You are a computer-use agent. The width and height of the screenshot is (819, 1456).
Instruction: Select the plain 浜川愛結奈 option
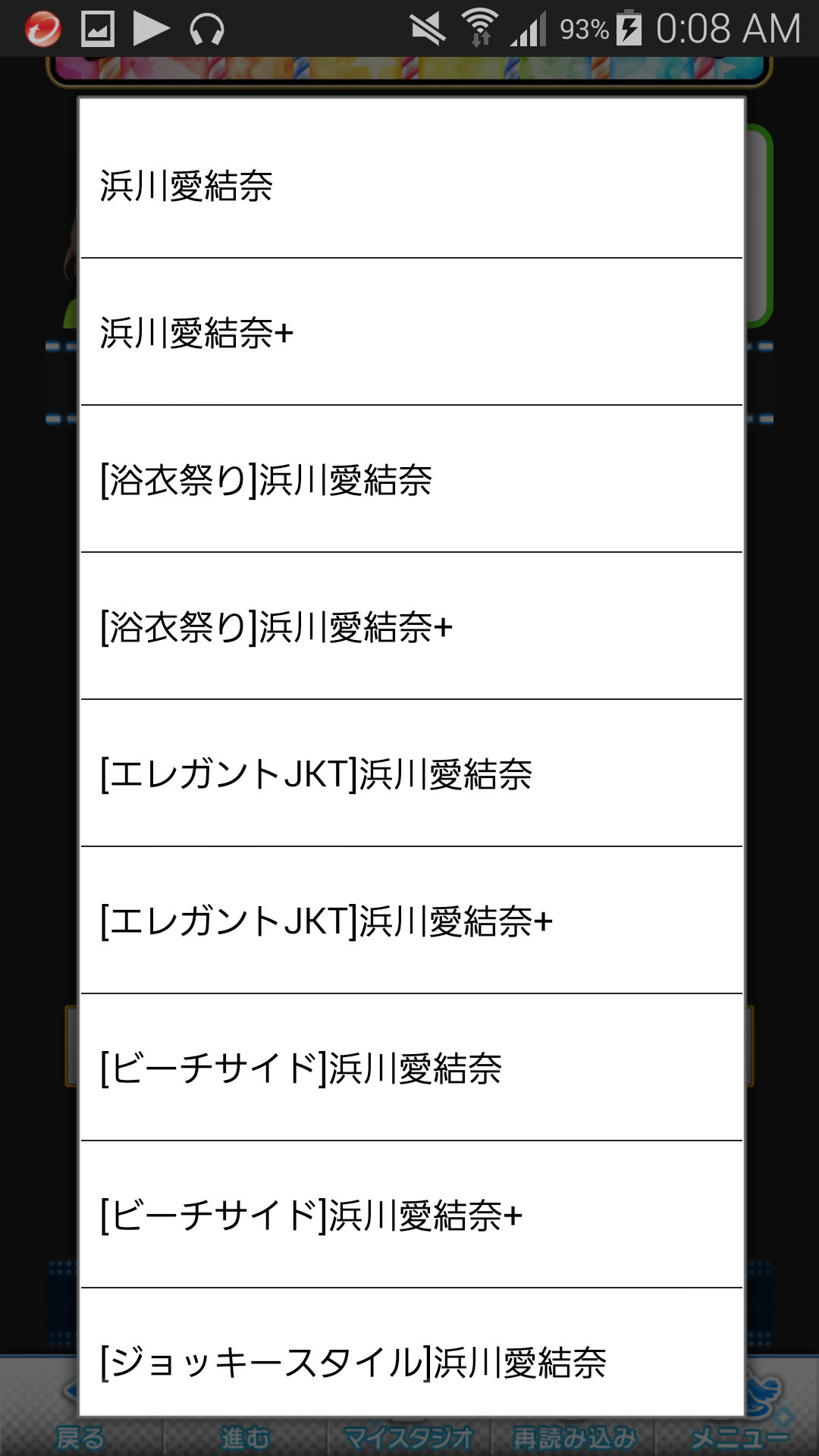[x=411, y=186]
